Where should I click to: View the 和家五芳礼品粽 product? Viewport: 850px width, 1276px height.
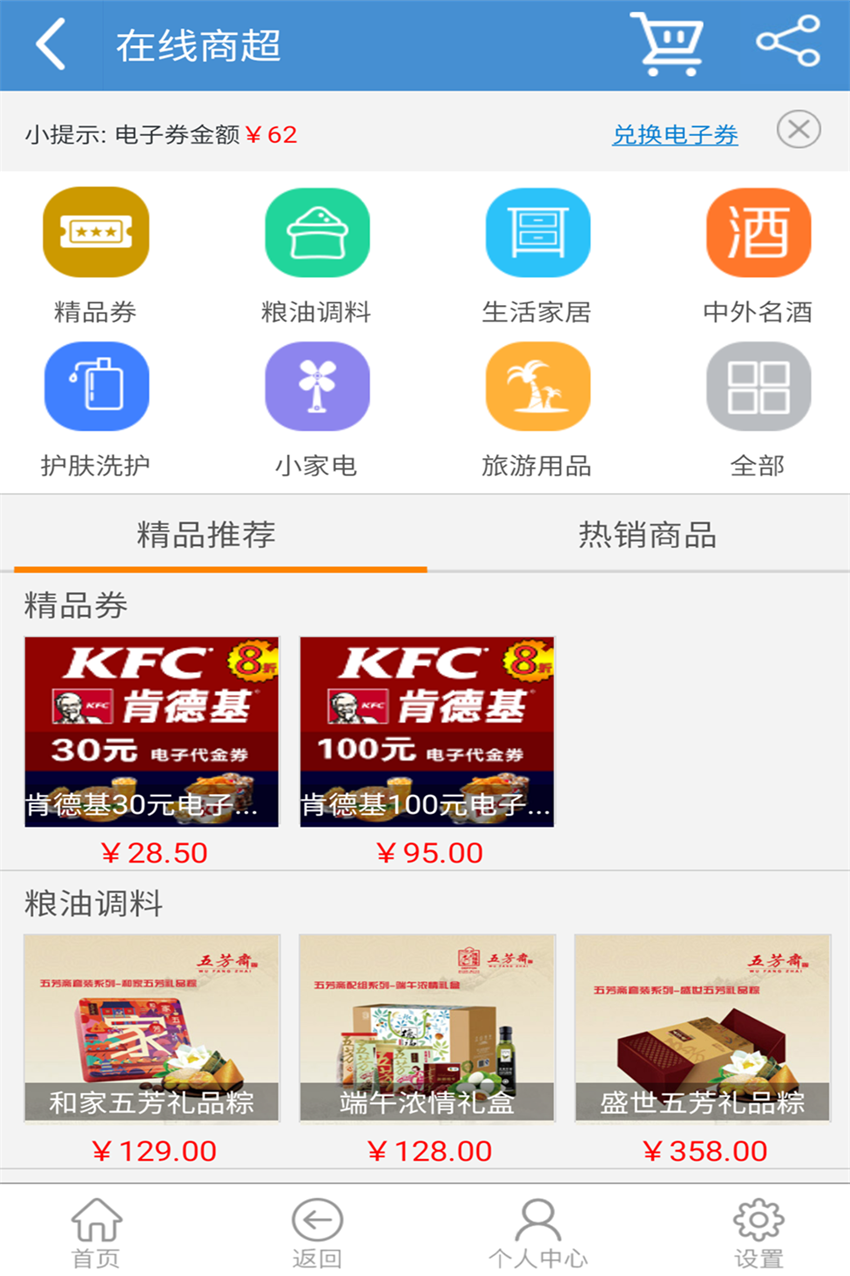[x=152, y=1028]
